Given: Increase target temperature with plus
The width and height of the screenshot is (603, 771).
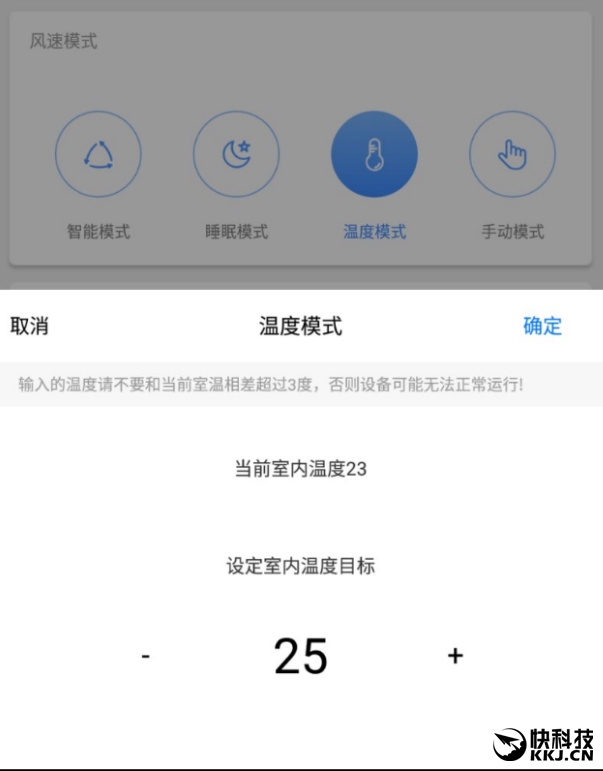Looking at the screenshot, I should [455, 656].
